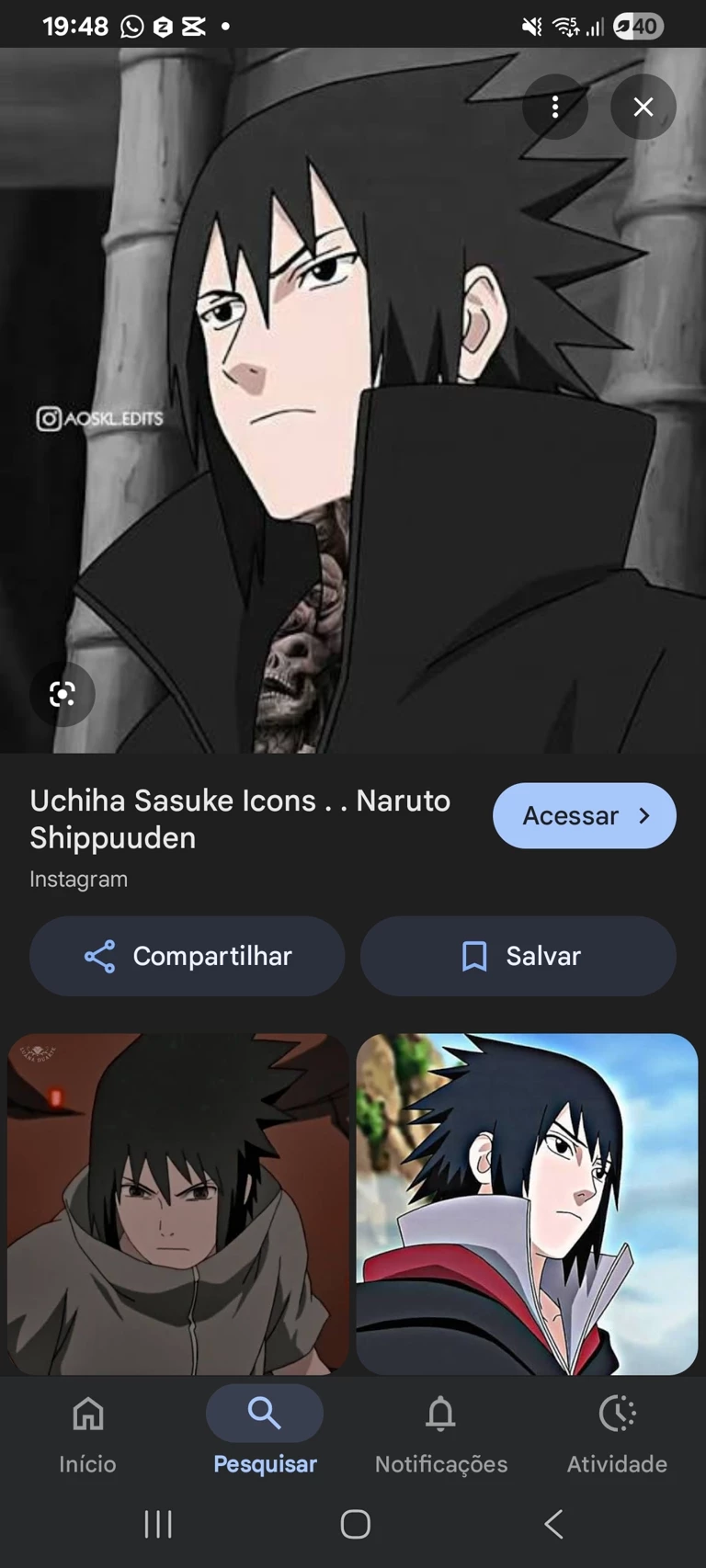Search inside image with Lens icon
The height and width of the screenshot is (1568, 706).
pos(63,694)
